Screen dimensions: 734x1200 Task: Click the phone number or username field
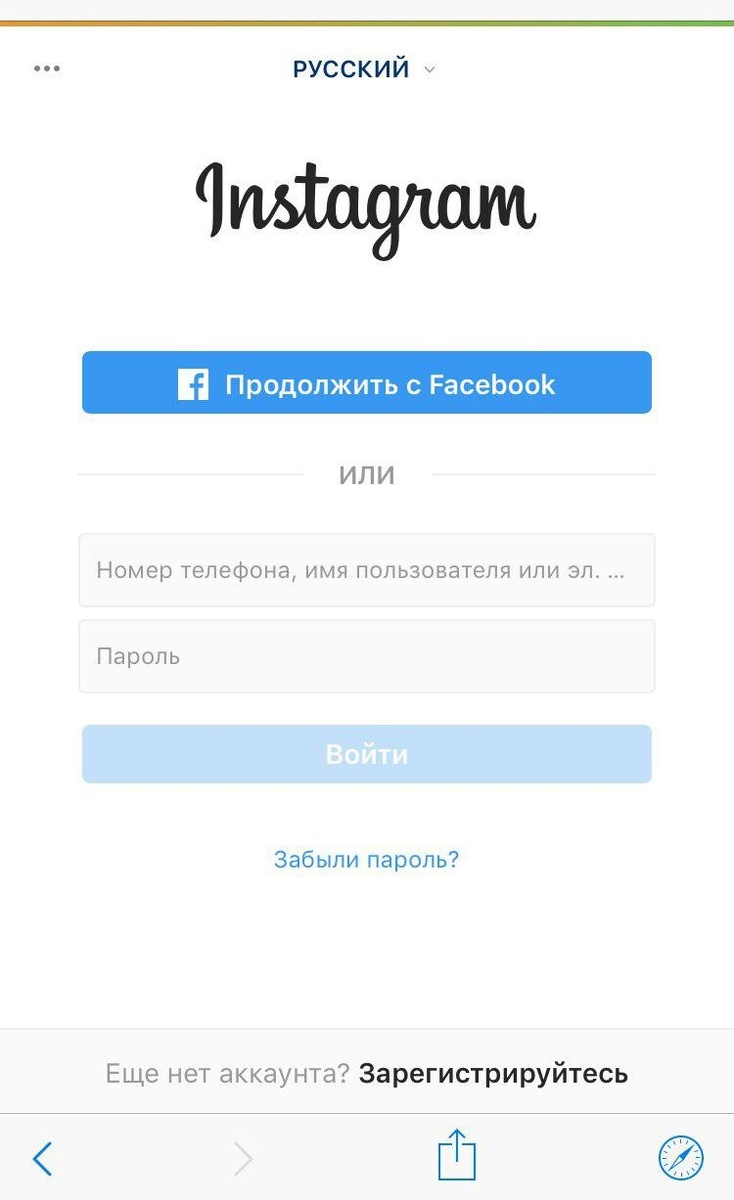click(367, 570)
